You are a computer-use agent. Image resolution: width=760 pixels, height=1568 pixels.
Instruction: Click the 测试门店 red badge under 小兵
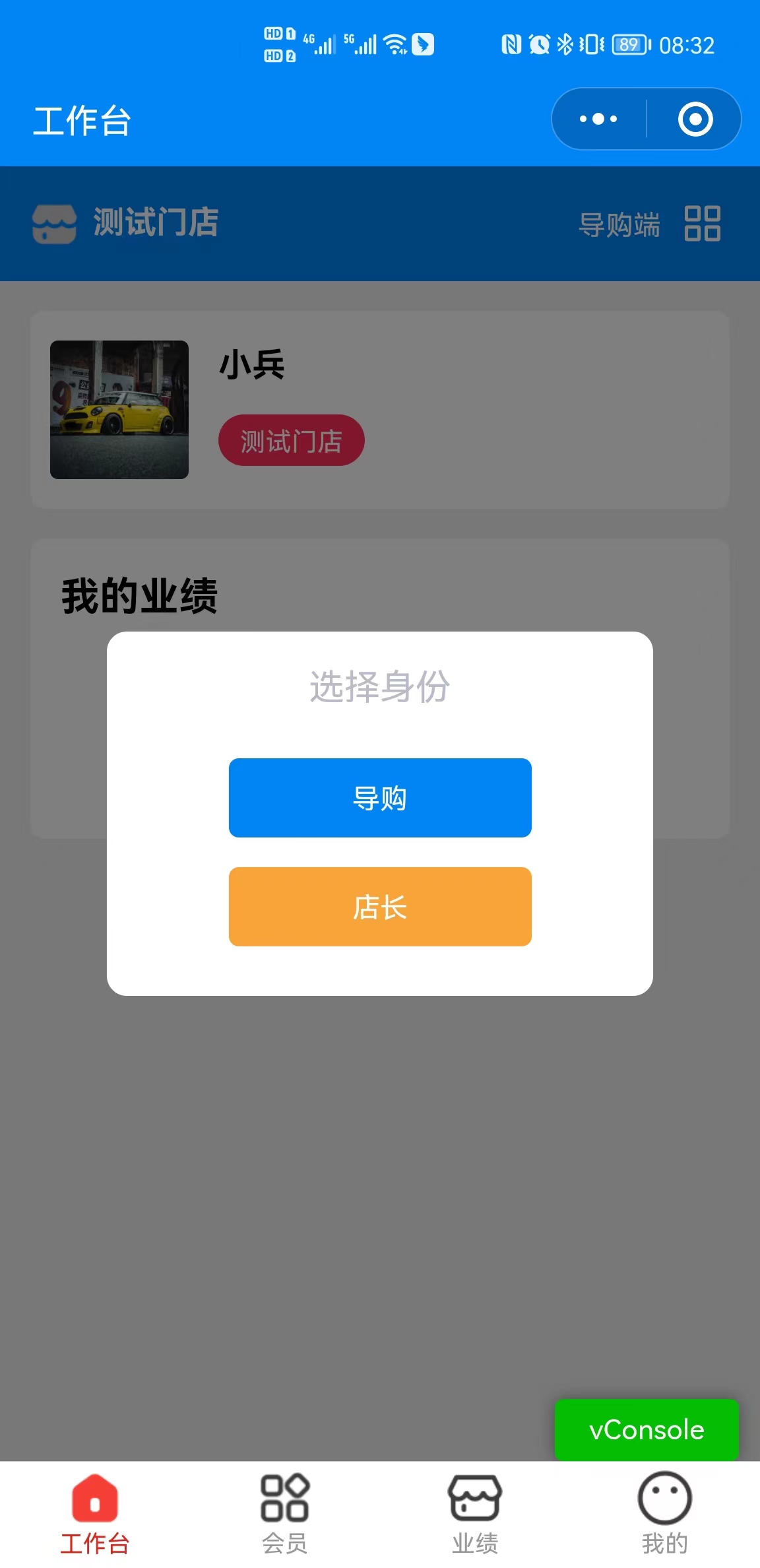(291, 440)
